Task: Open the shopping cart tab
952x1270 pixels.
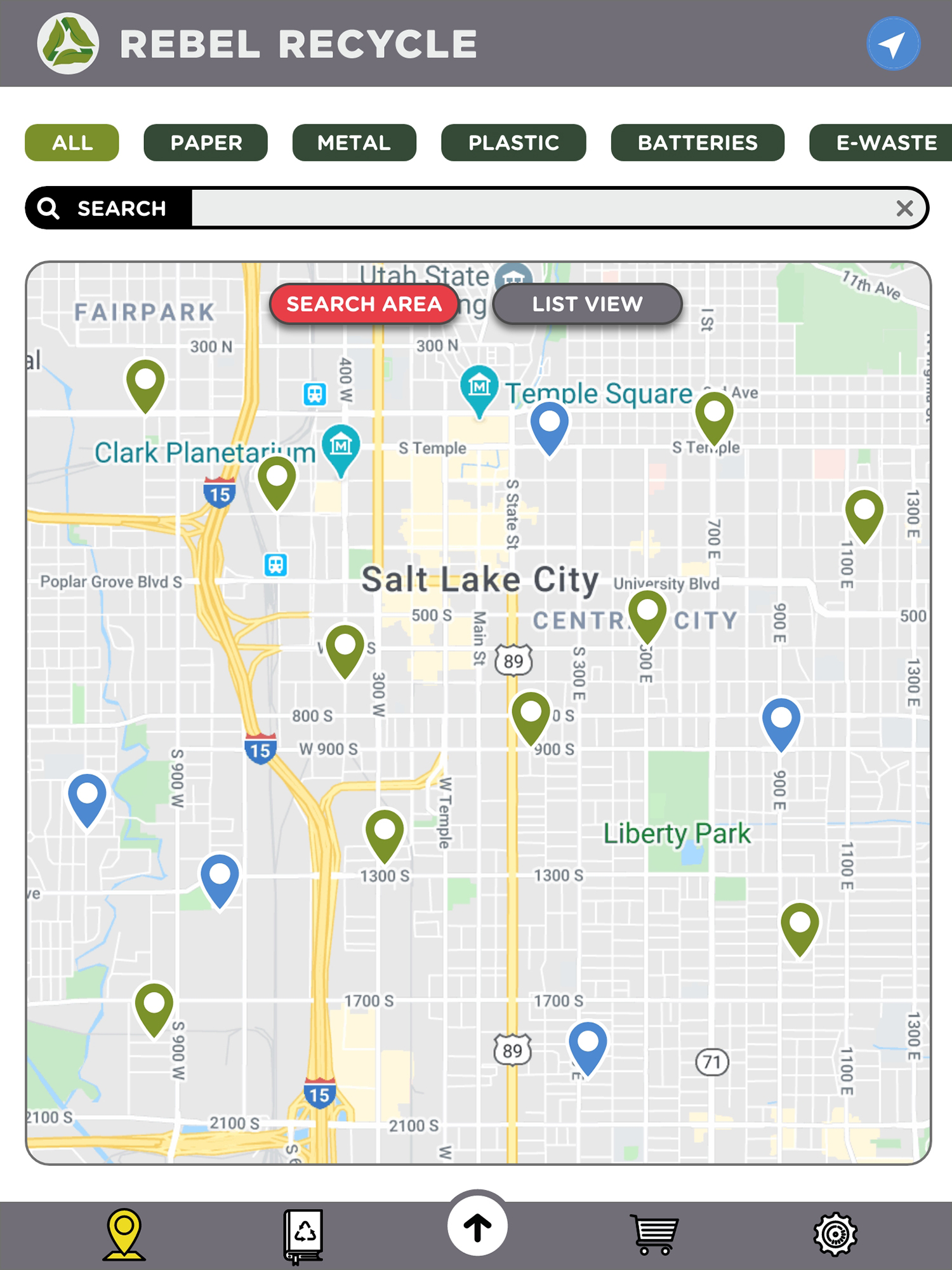Action: click(654, 1234)
